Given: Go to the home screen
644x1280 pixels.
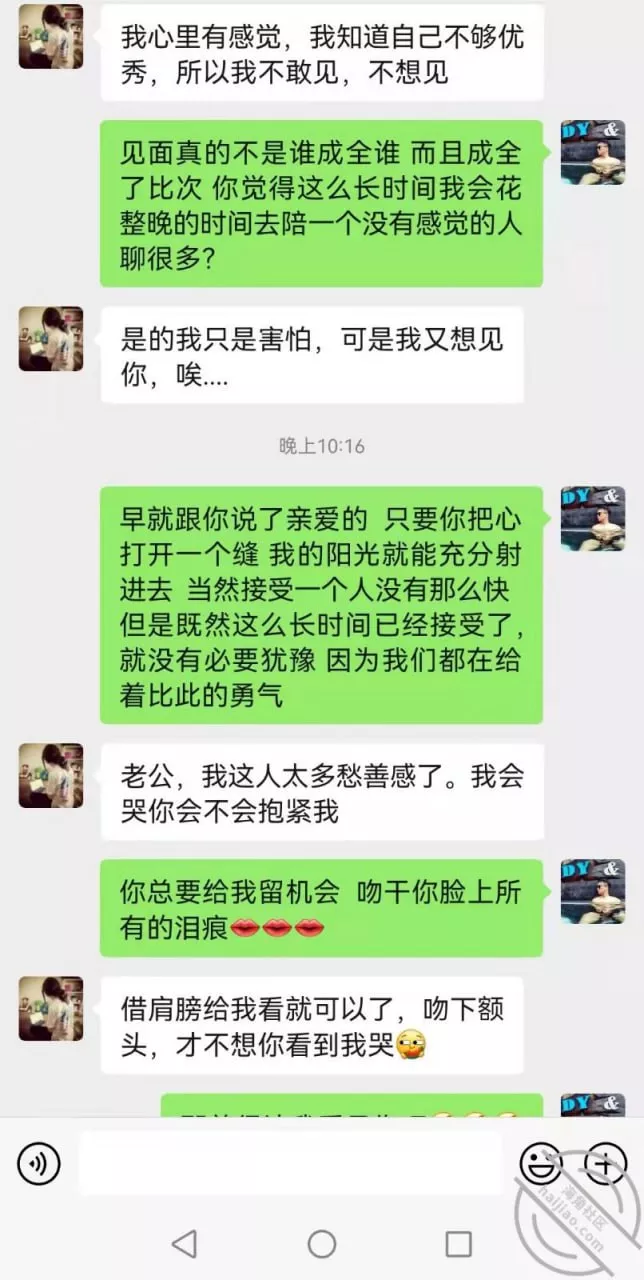Looking at the screenshot, I should (322, 1243).
